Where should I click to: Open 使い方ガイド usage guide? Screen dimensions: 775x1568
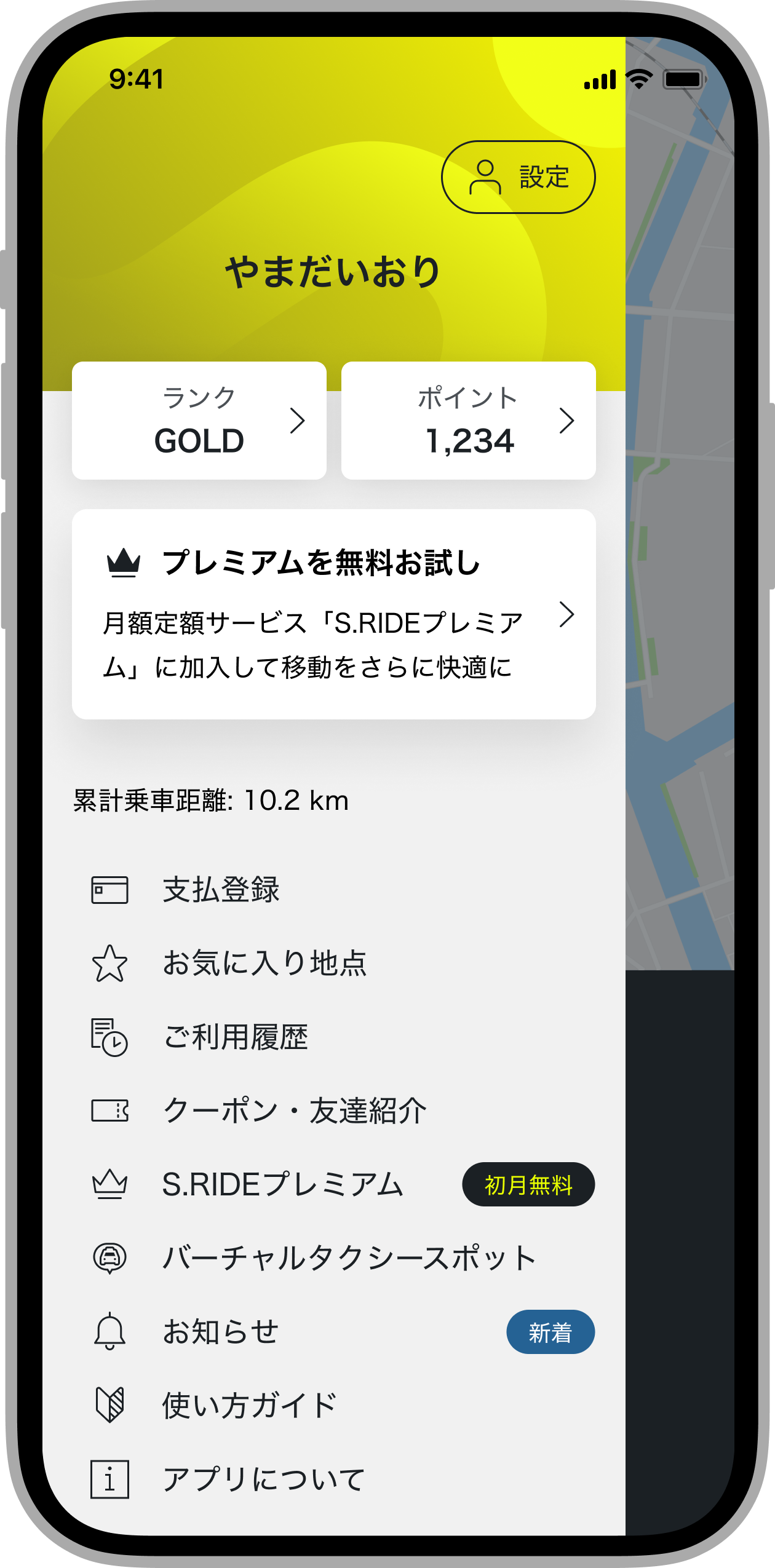pos(249,1406)
